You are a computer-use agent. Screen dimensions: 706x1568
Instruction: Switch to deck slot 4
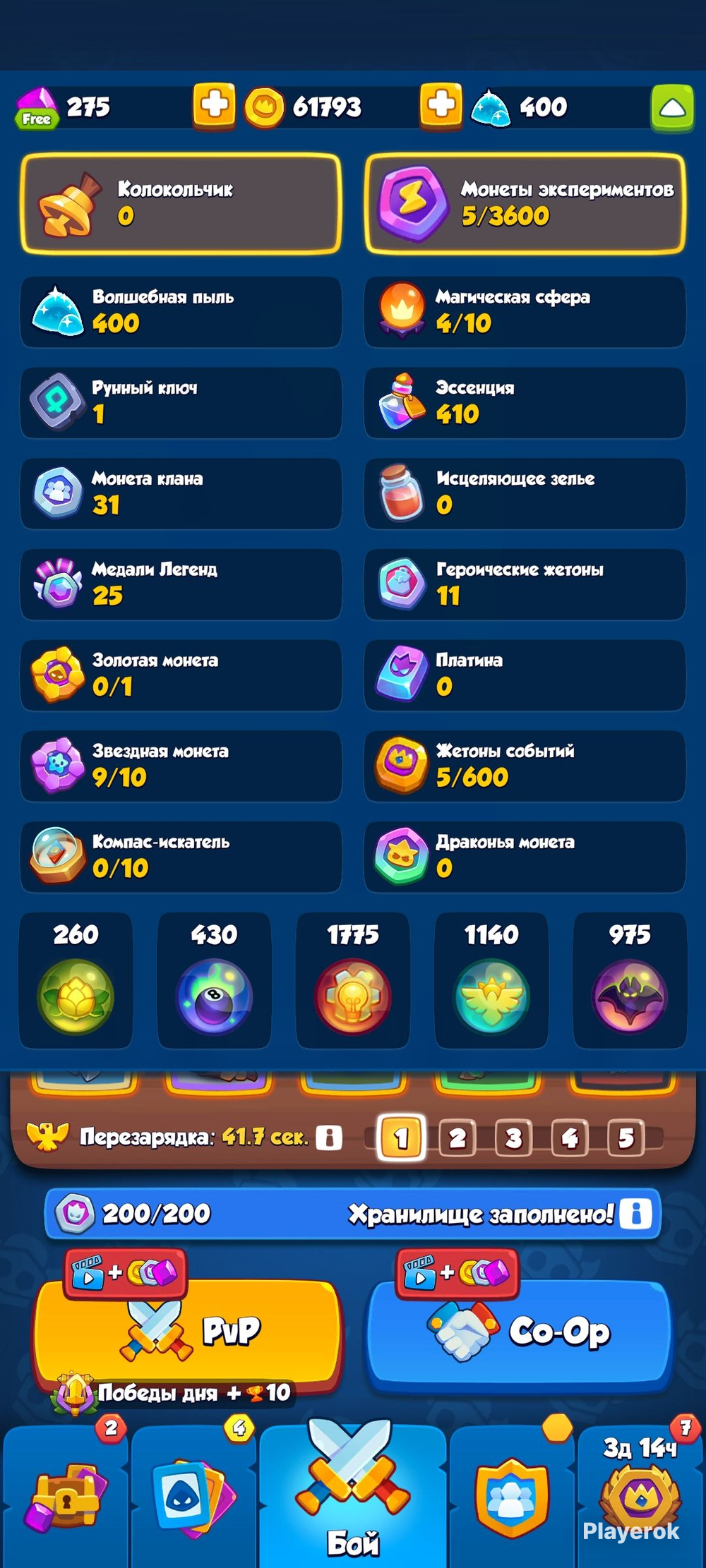[570, 1138]
